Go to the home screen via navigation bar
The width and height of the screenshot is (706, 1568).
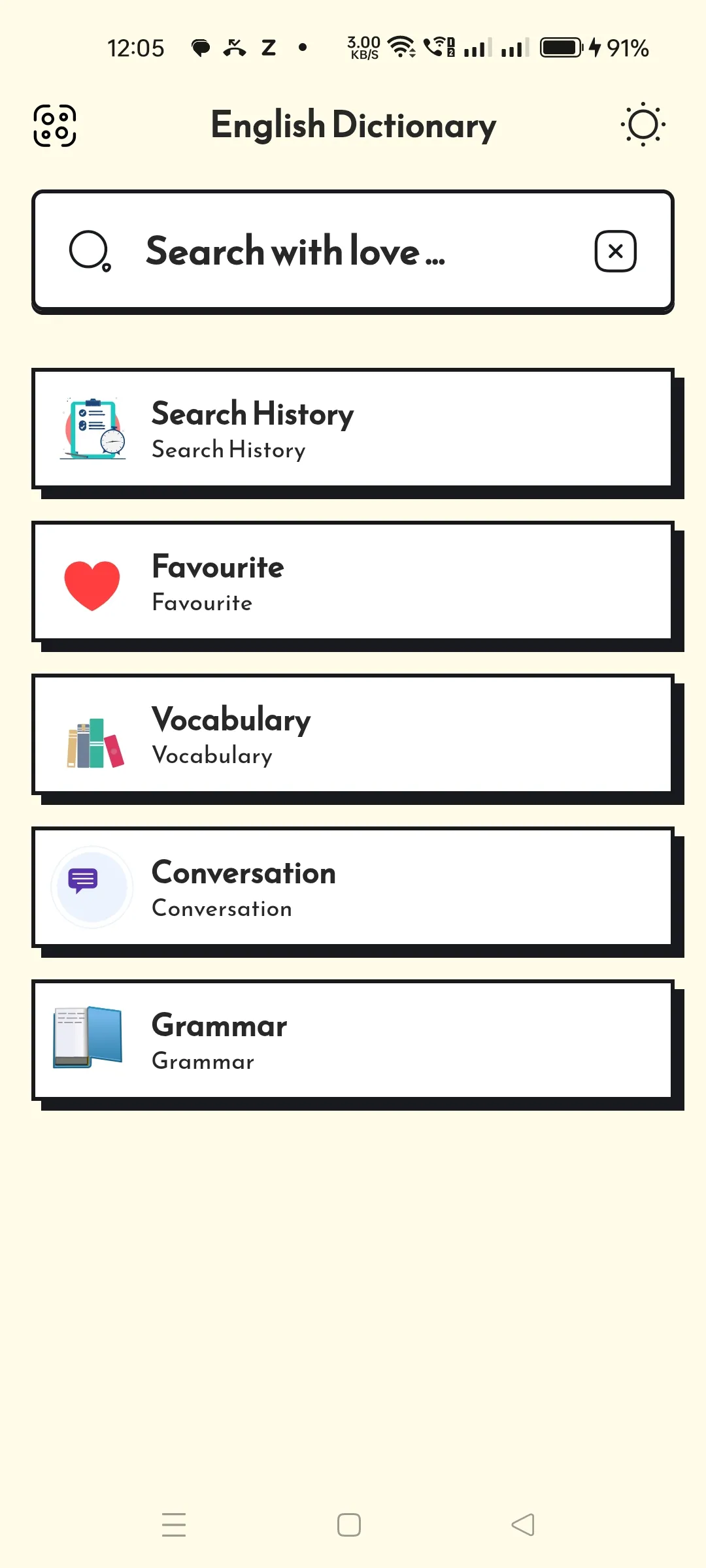[349, 1525]
